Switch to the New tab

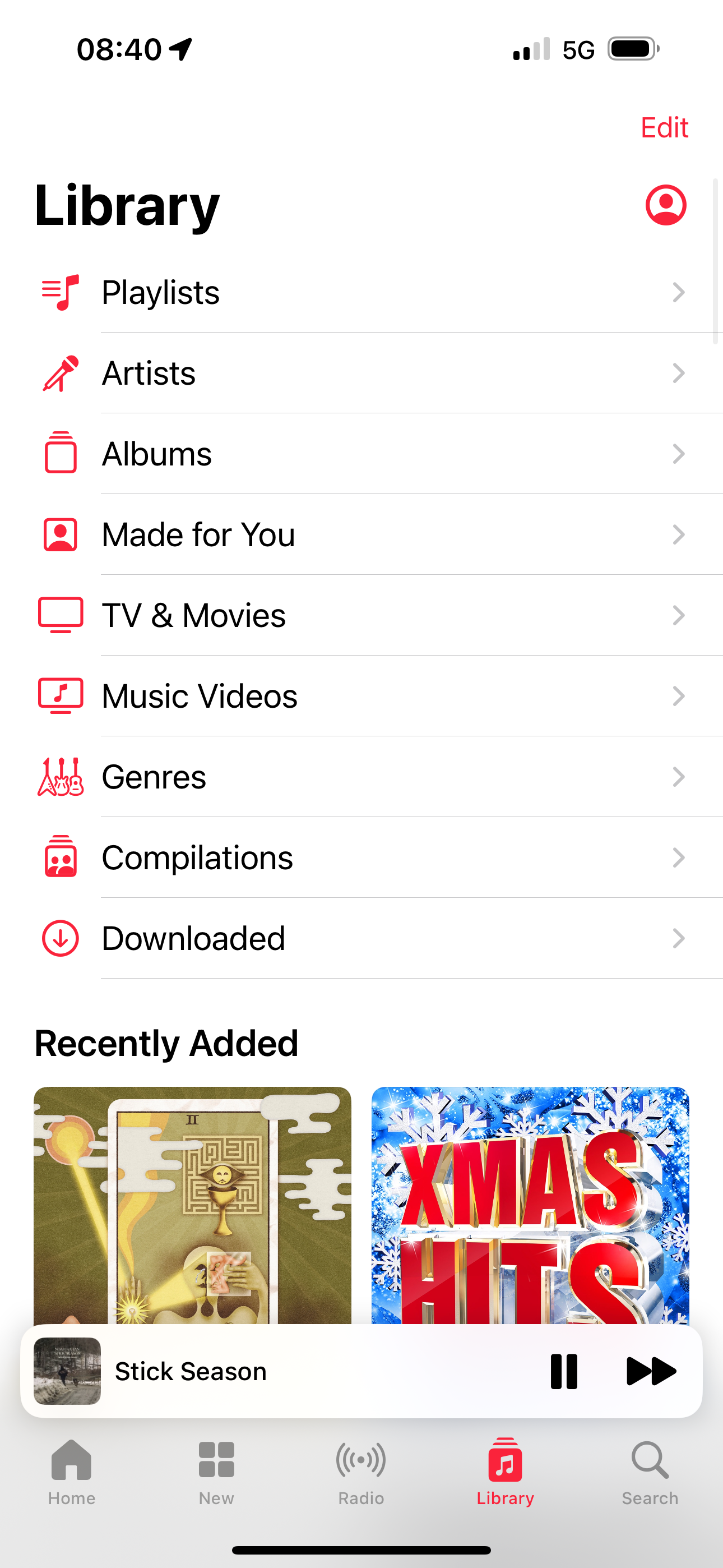point(216,1470)
